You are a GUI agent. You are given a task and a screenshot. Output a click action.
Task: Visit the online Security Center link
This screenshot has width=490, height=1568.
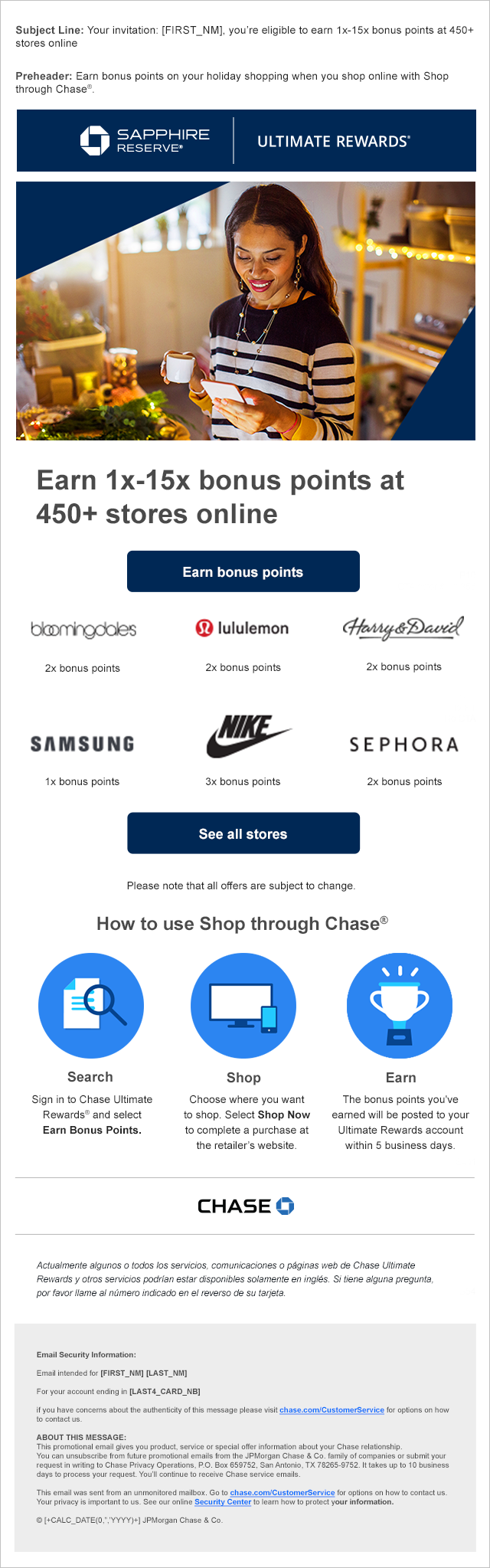point(222,1501)
